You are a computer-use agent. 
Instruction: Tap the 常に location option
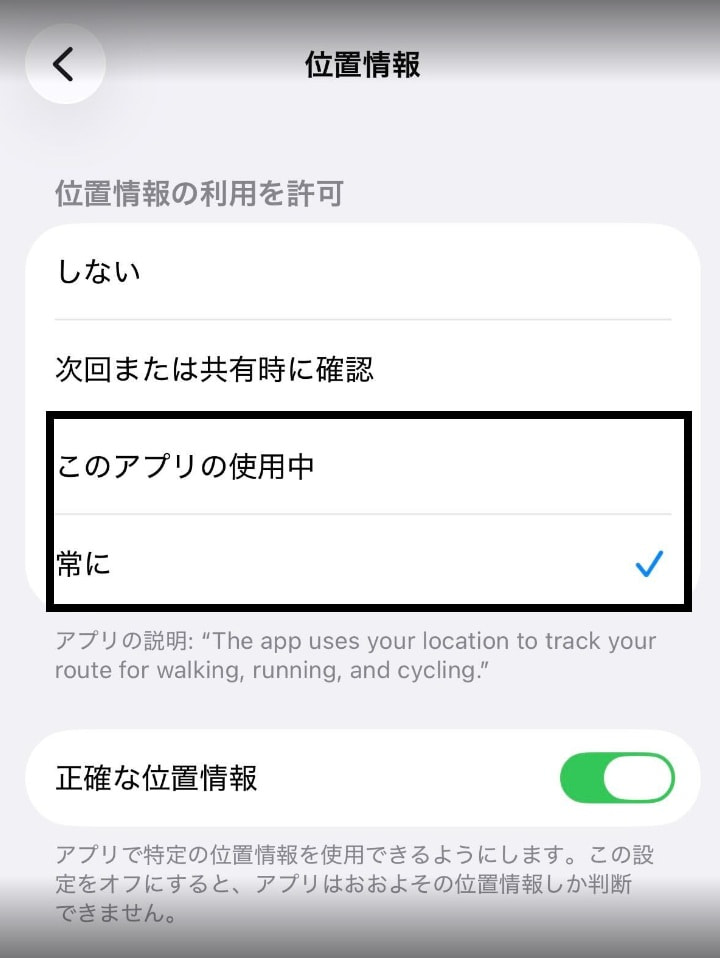pyautogui.click(x=362, y=564)
